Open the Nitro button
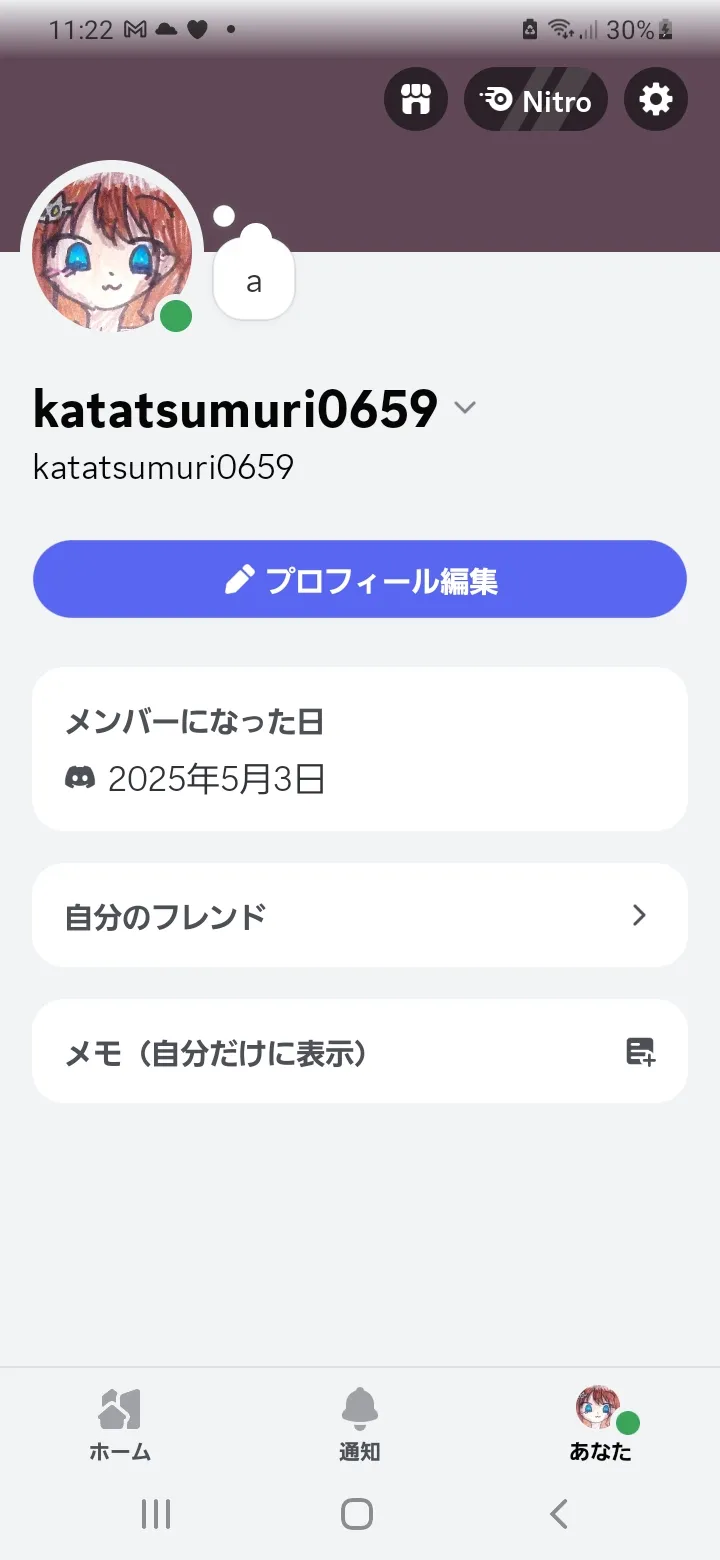This screenshot has height=1560, width=720. (536, 100)
